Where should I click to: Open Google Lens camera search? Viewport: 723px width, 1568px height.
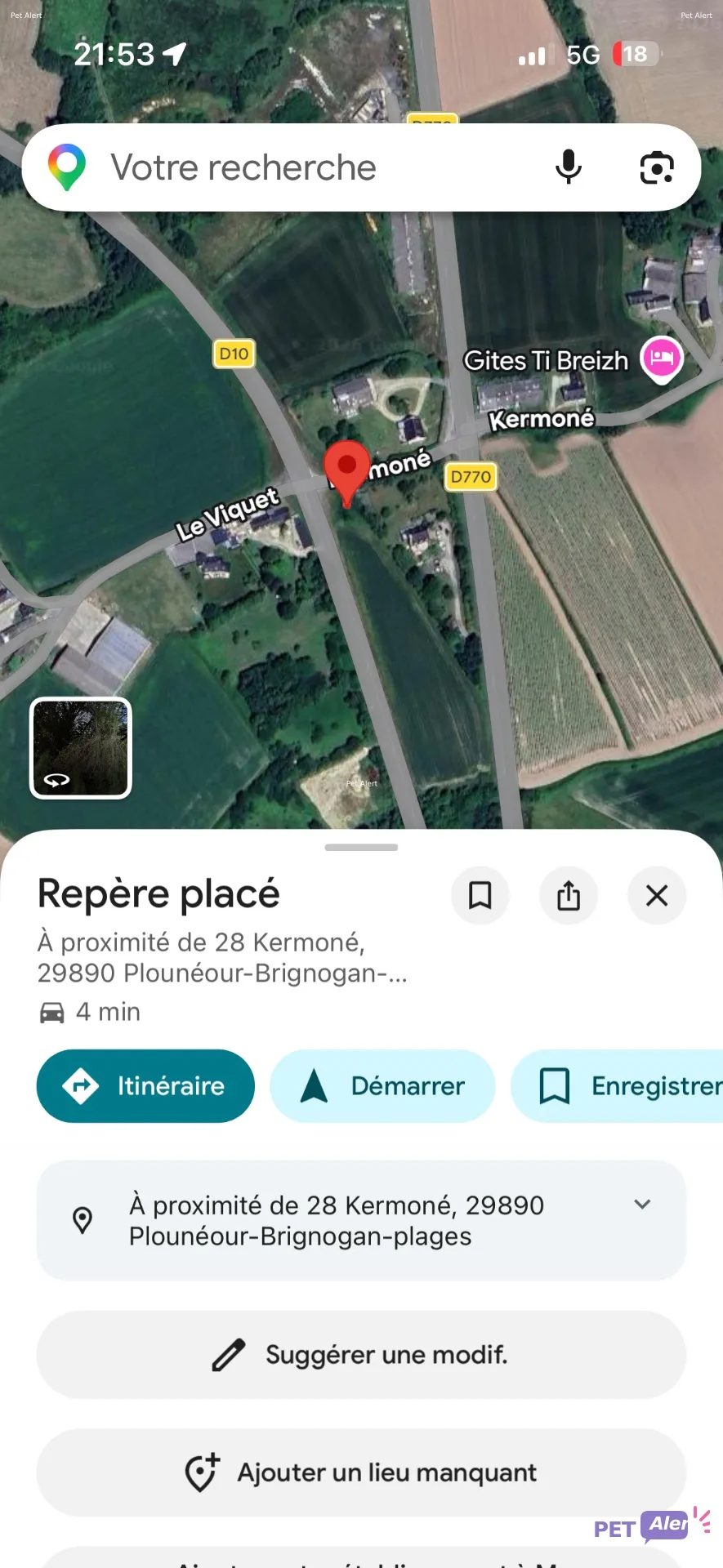click(657, 167)
